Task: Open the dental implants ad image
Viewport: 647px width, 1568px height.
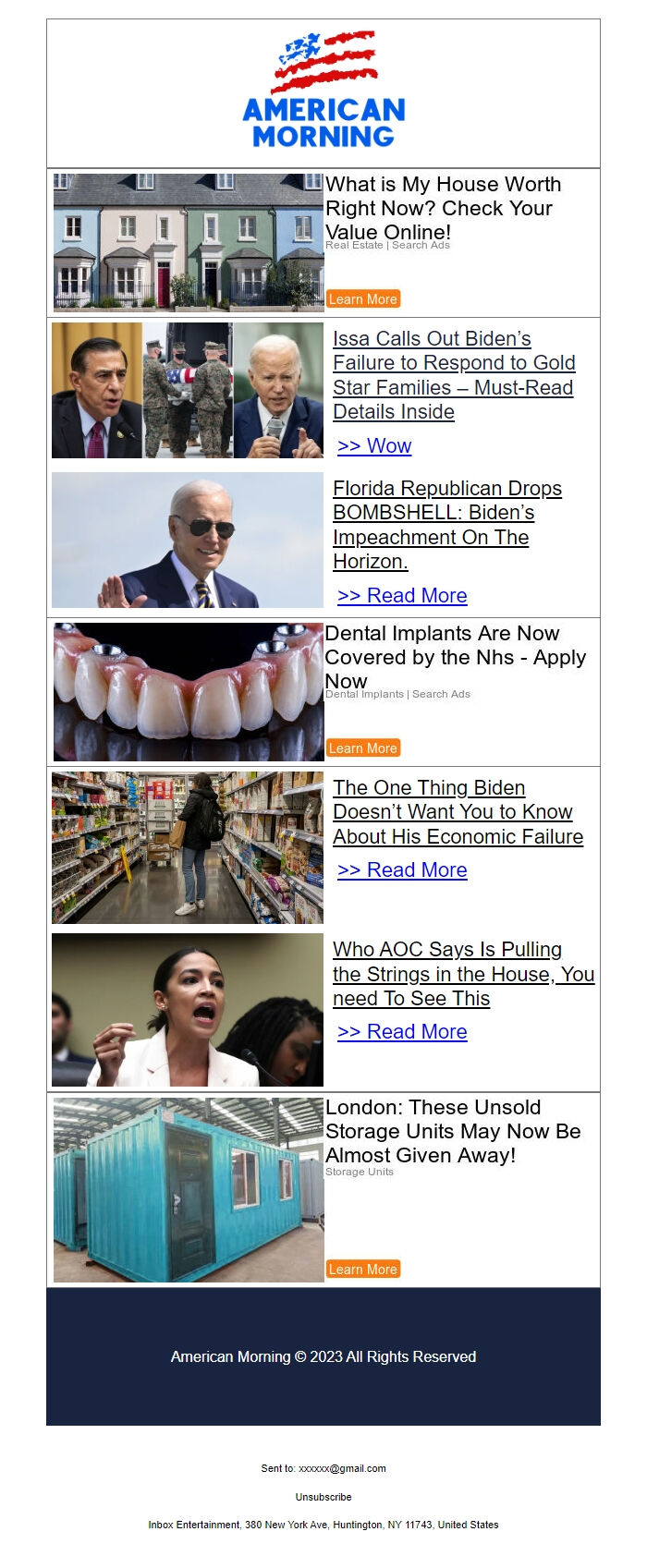Action: tap(189, 692)
